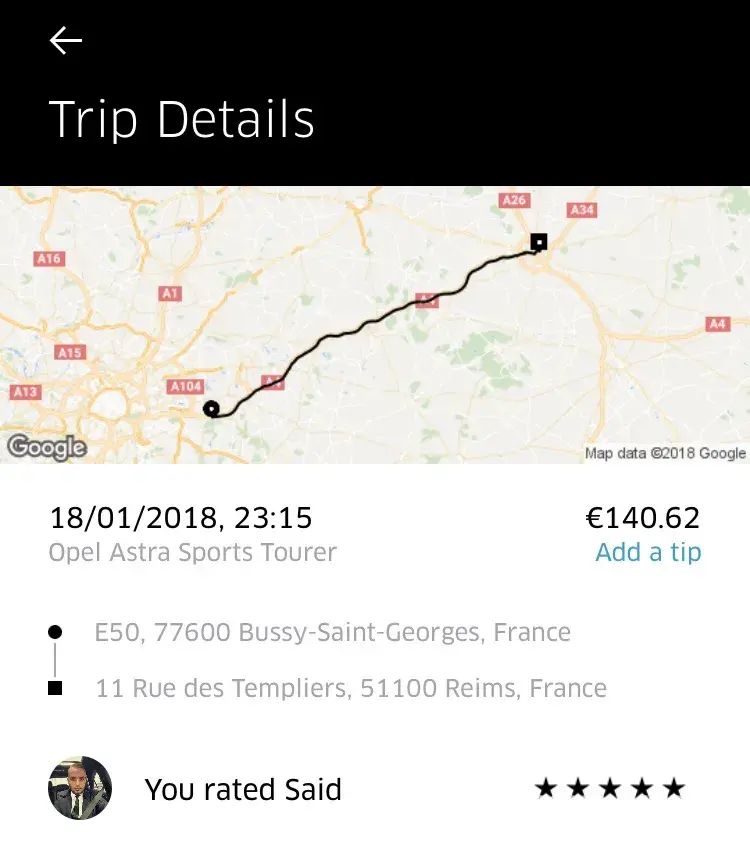Open the trip route map
Screen dimensions: 750x858
coord(375,325)
